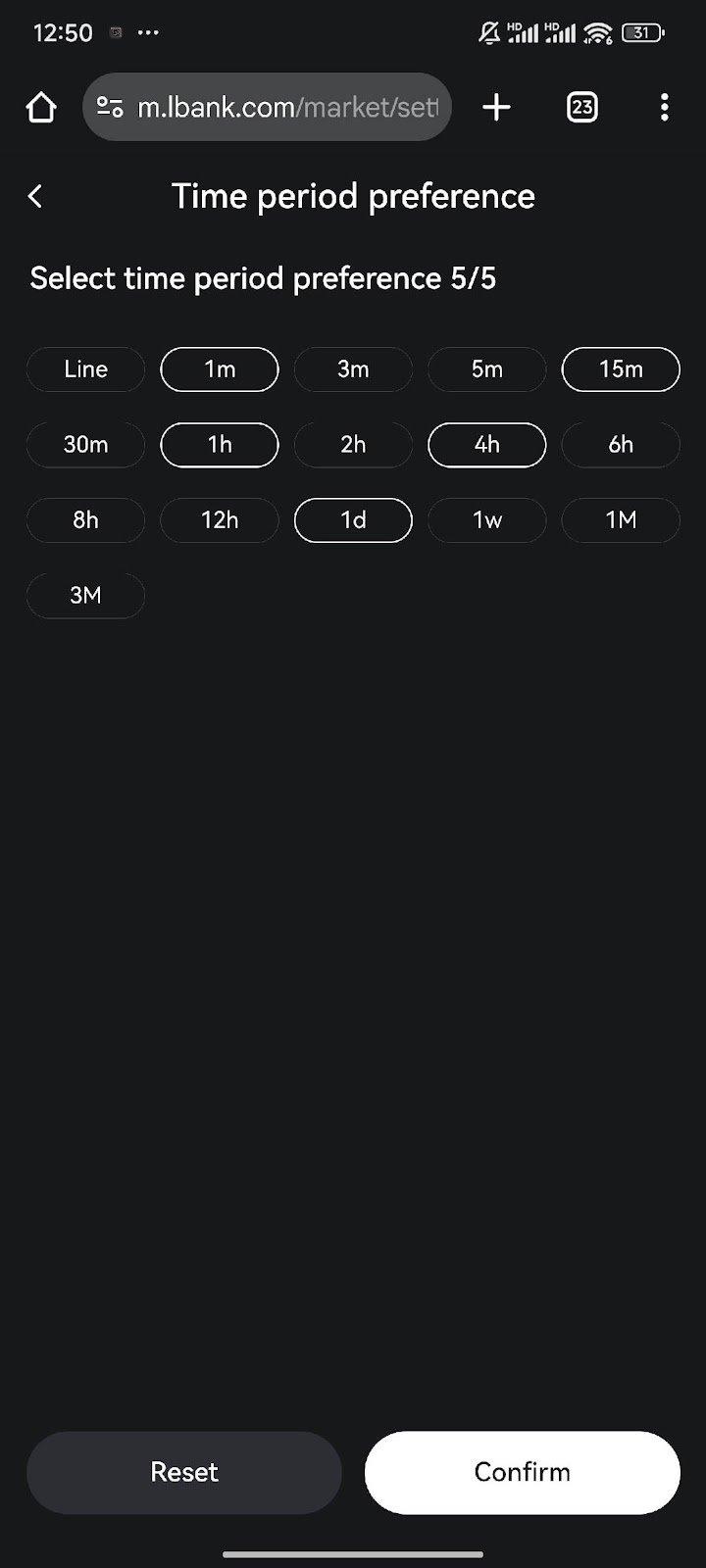Choose the 1M monthly period

[621, 520]
